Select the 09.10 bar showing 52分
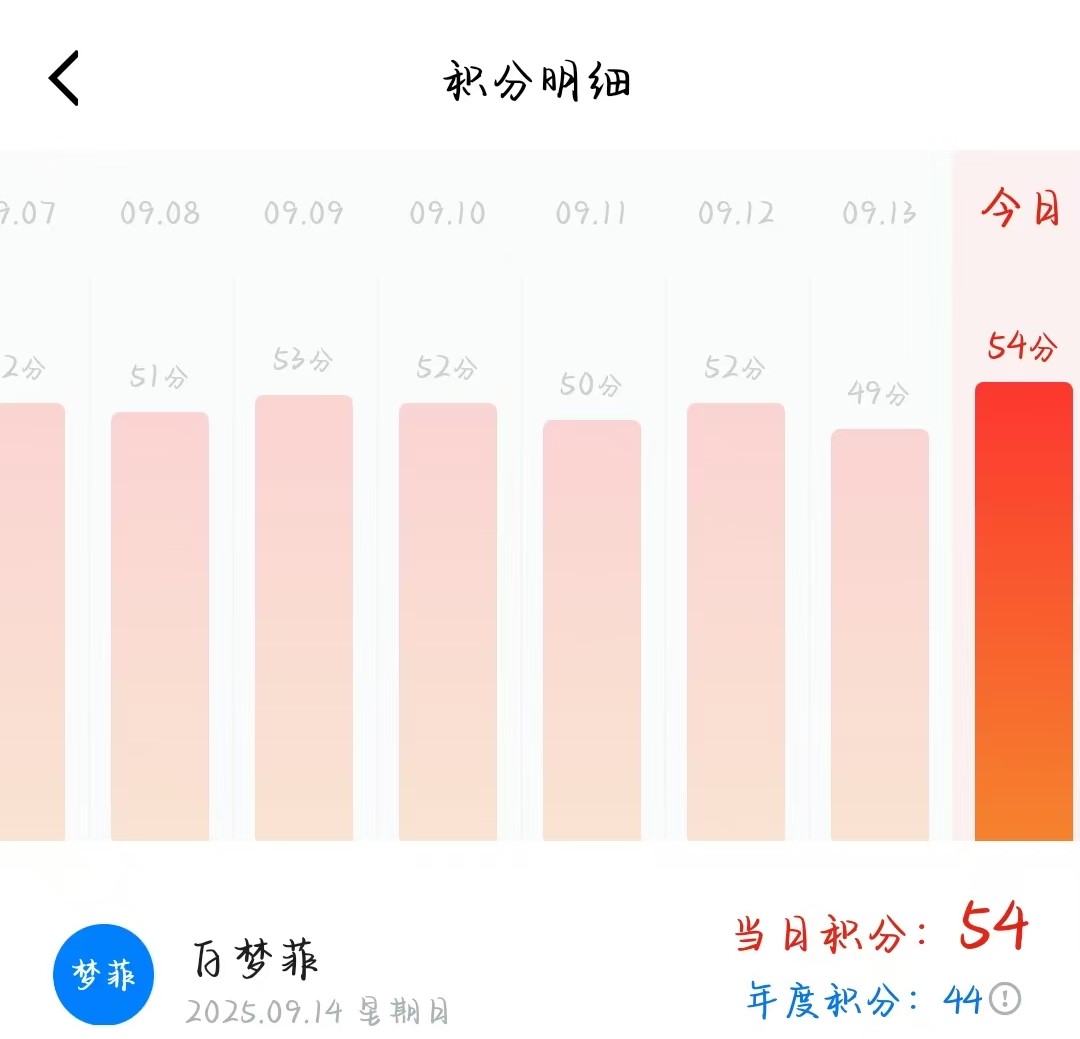 pos(448,621)
